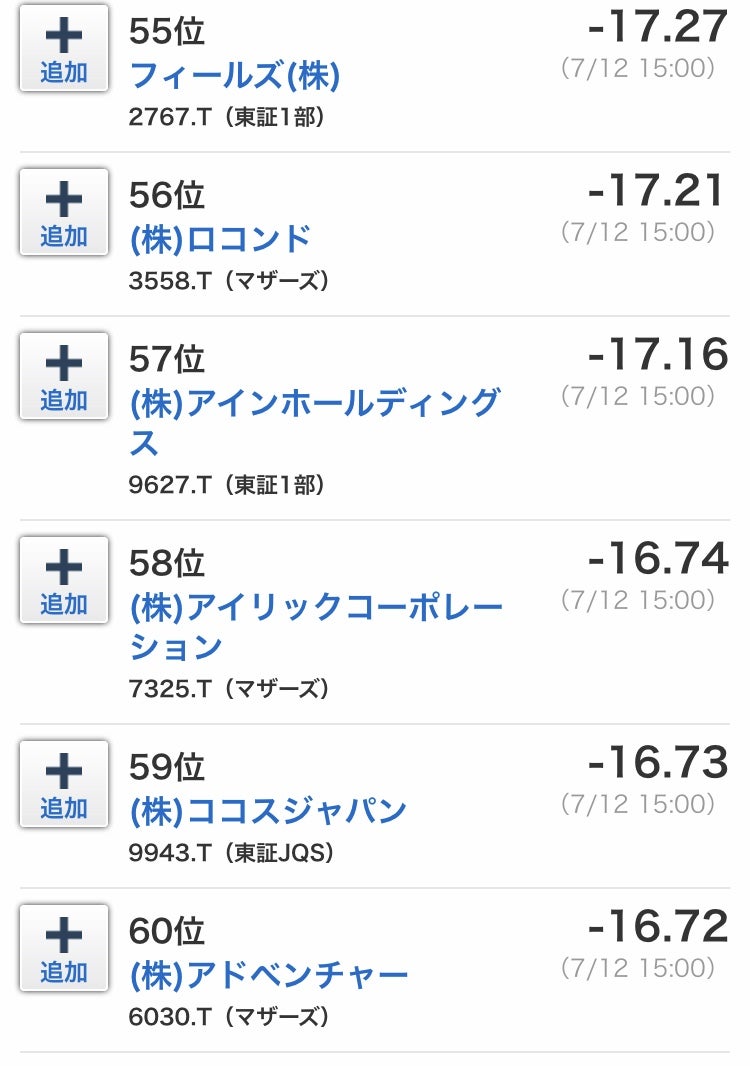
Task: Tap the 追加 button for フィールズ(株)
Action: point(64,48)
